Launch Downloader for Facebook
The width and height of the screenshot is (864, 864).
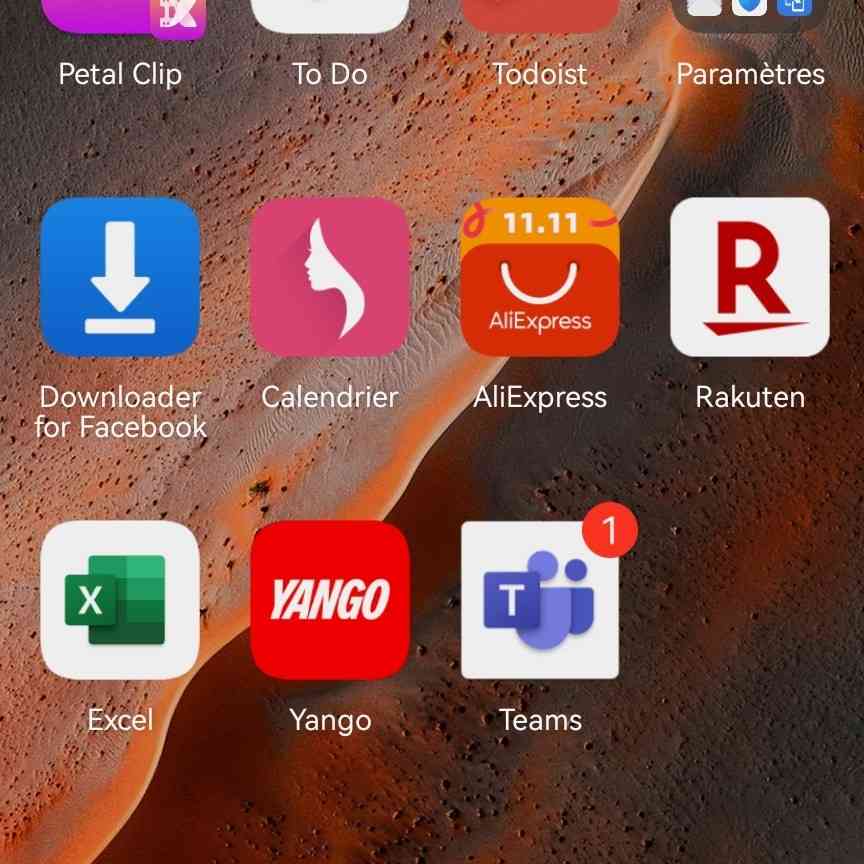click(120, 277)
